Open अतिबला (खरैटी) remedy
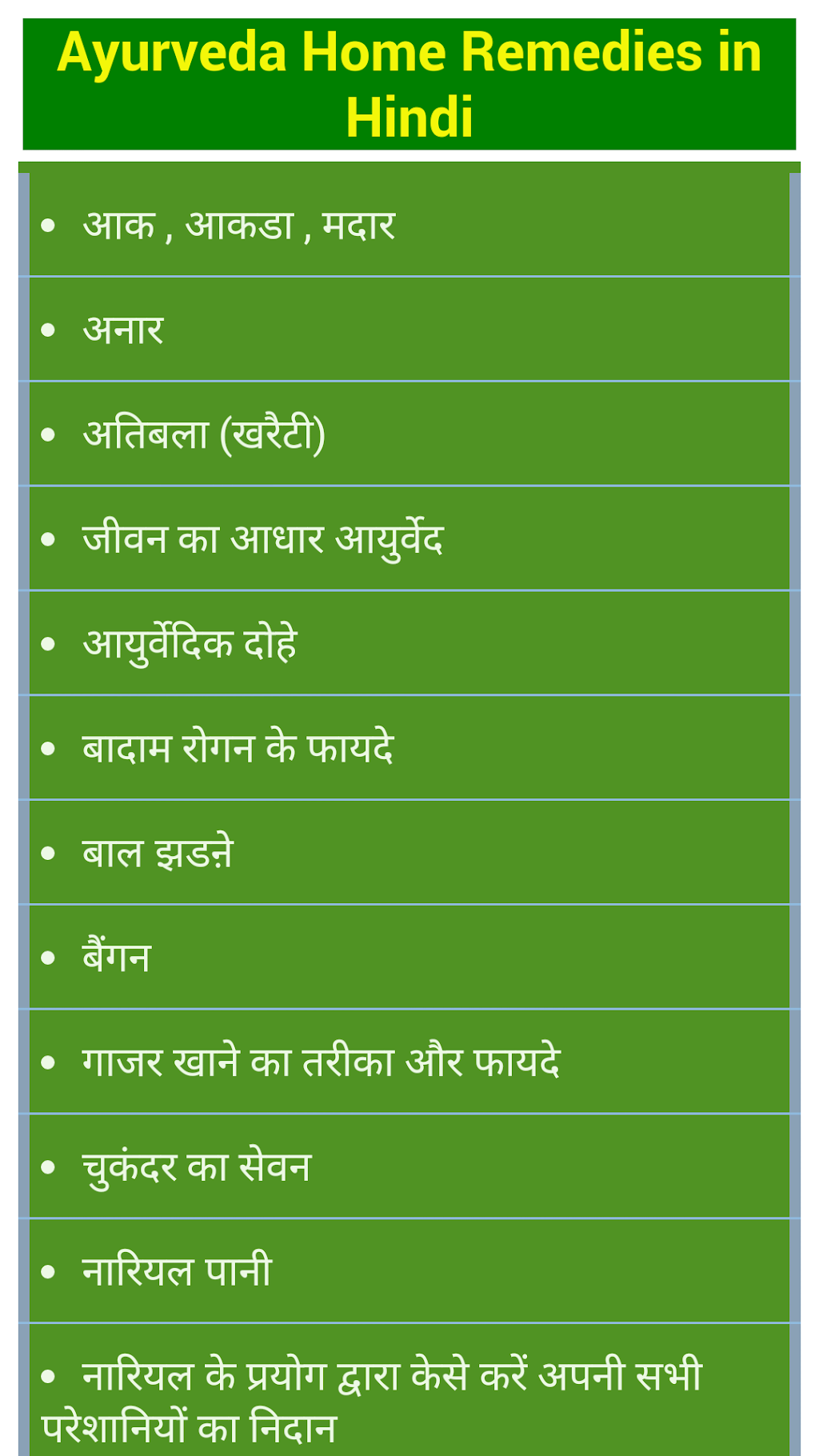Viewport: 819px width, 1456px height. click(x=205, y=434)
